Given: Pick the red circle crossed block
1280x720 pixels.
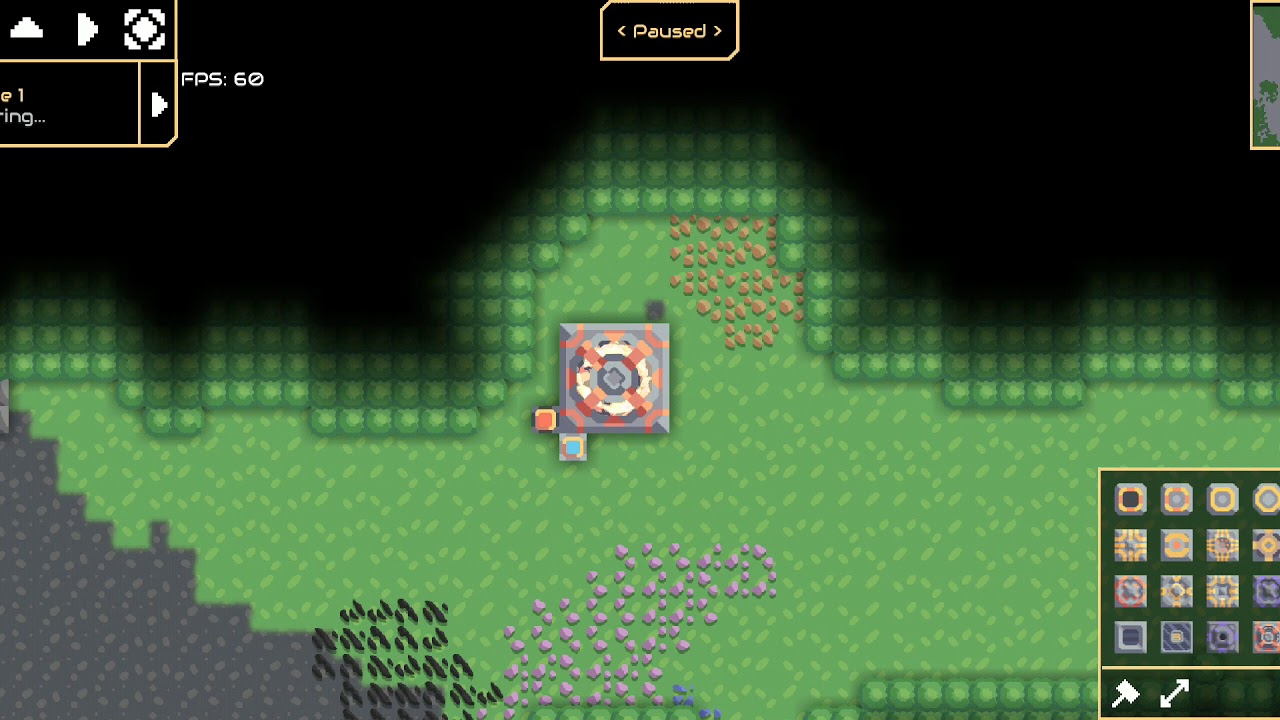Looking at the screenshot, I should [x=1130, y=591].
